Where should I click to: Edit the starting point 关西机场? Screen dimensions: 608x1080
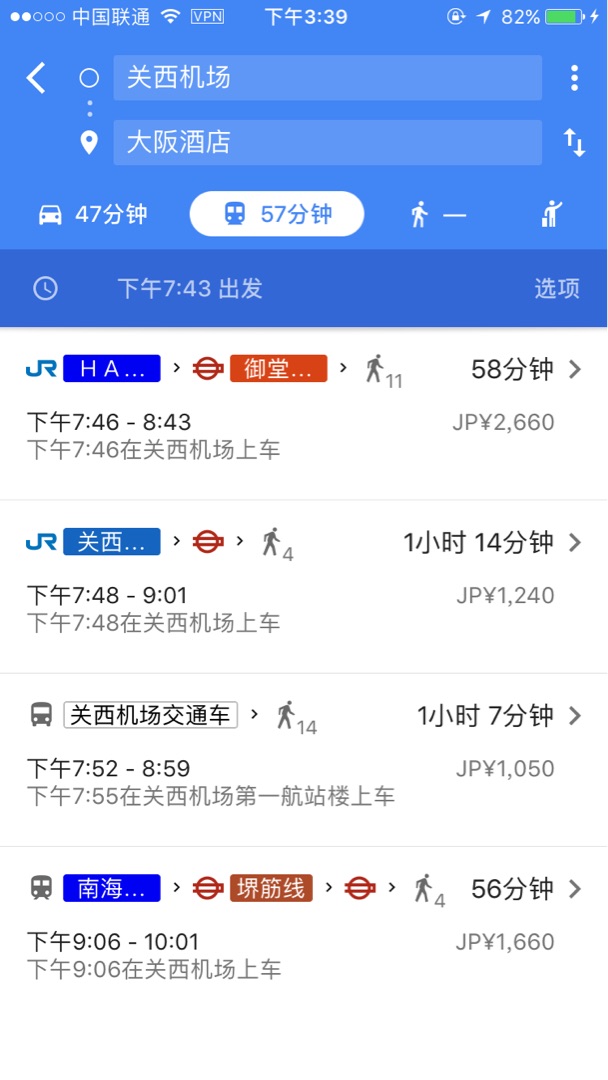(x=327, y=78)
